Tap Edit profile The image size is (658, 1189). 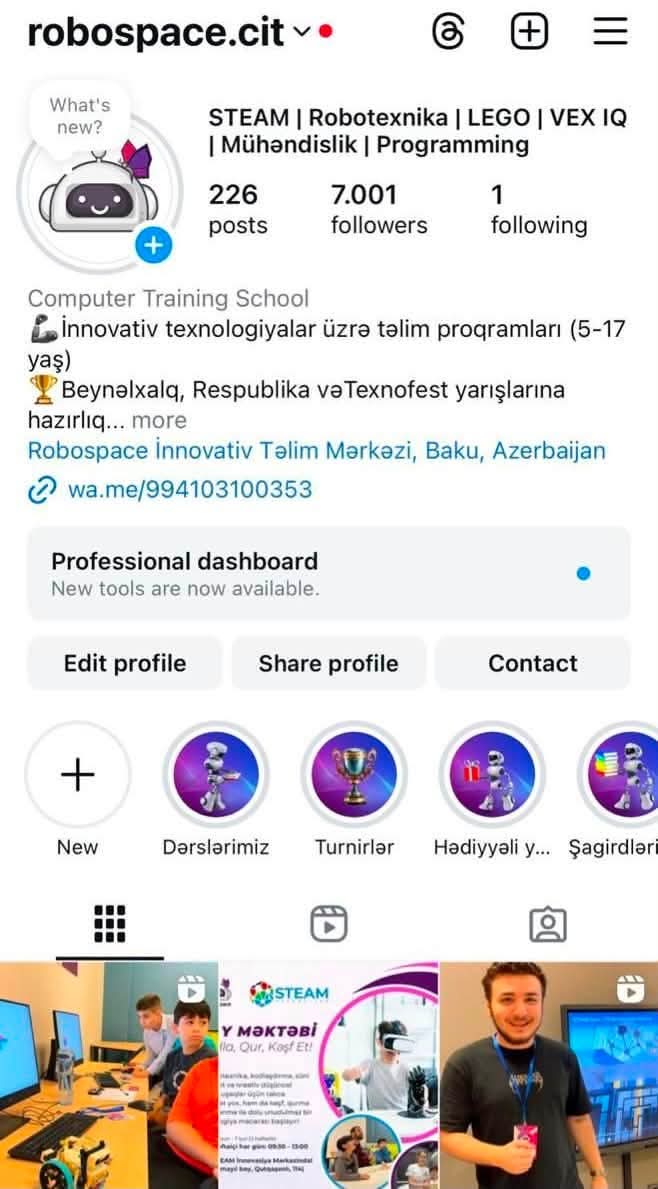tap(124, 663)
